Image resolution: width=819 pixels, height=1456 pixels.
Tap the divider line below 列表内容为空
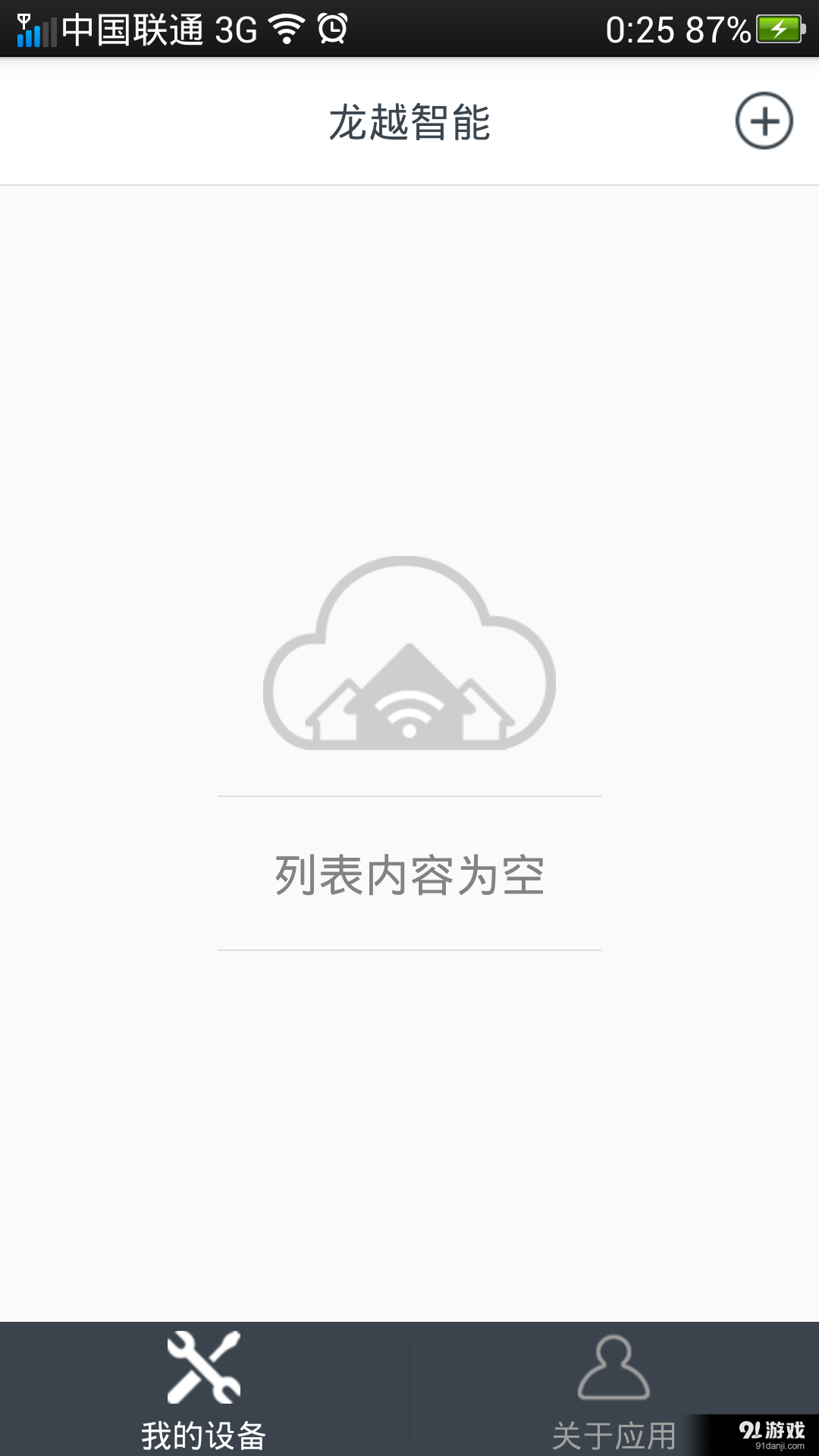point(409,949)
